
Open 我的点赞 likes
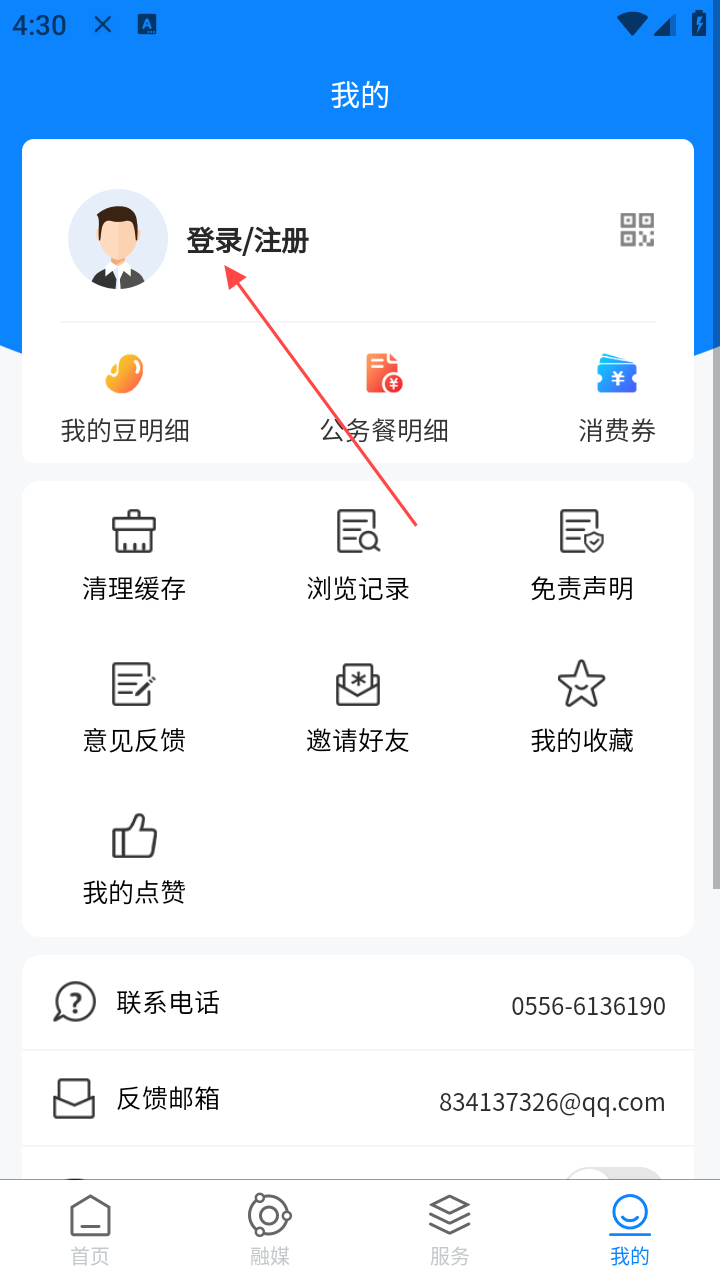[x=134, y=857]
